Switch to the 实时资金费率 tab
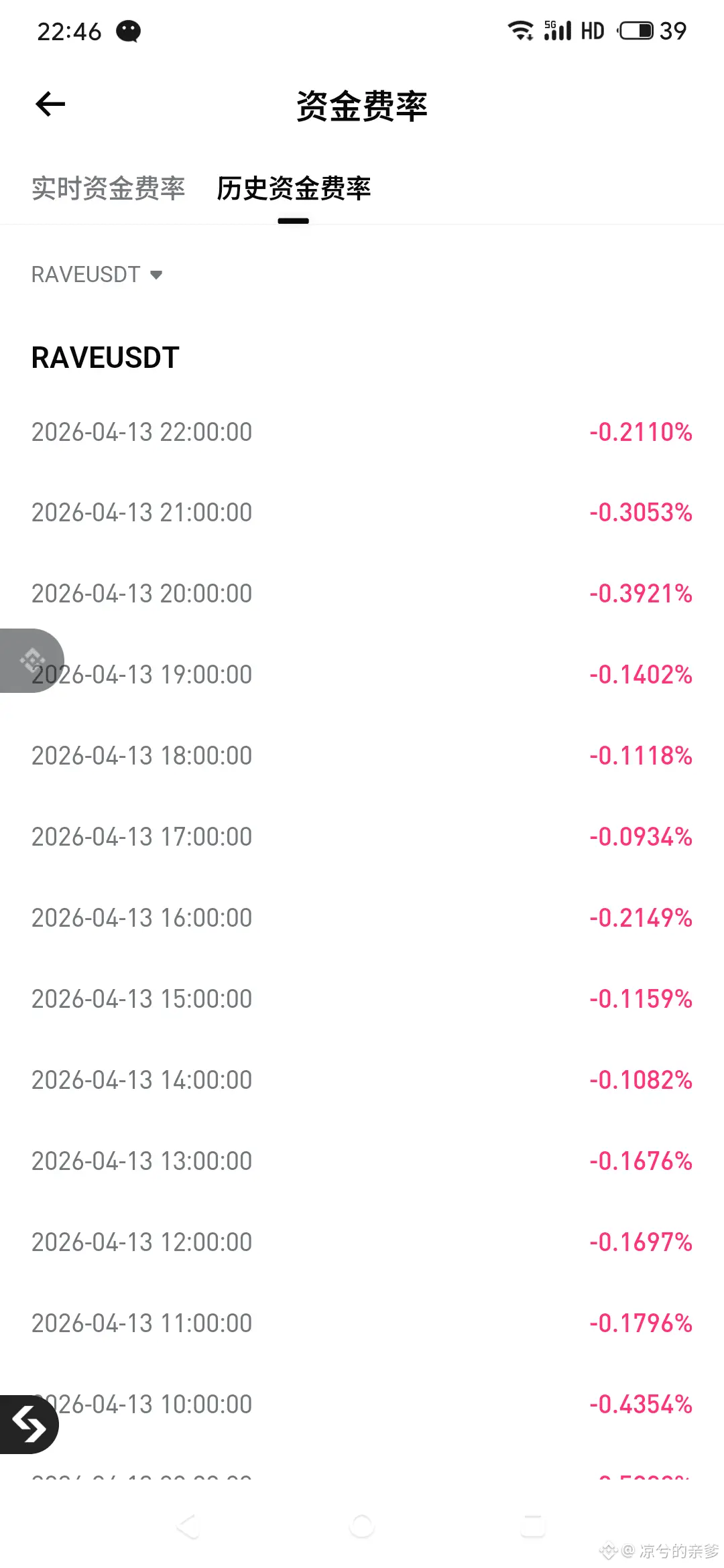This screenshot has height=1568, width=724. click(108, 188)
